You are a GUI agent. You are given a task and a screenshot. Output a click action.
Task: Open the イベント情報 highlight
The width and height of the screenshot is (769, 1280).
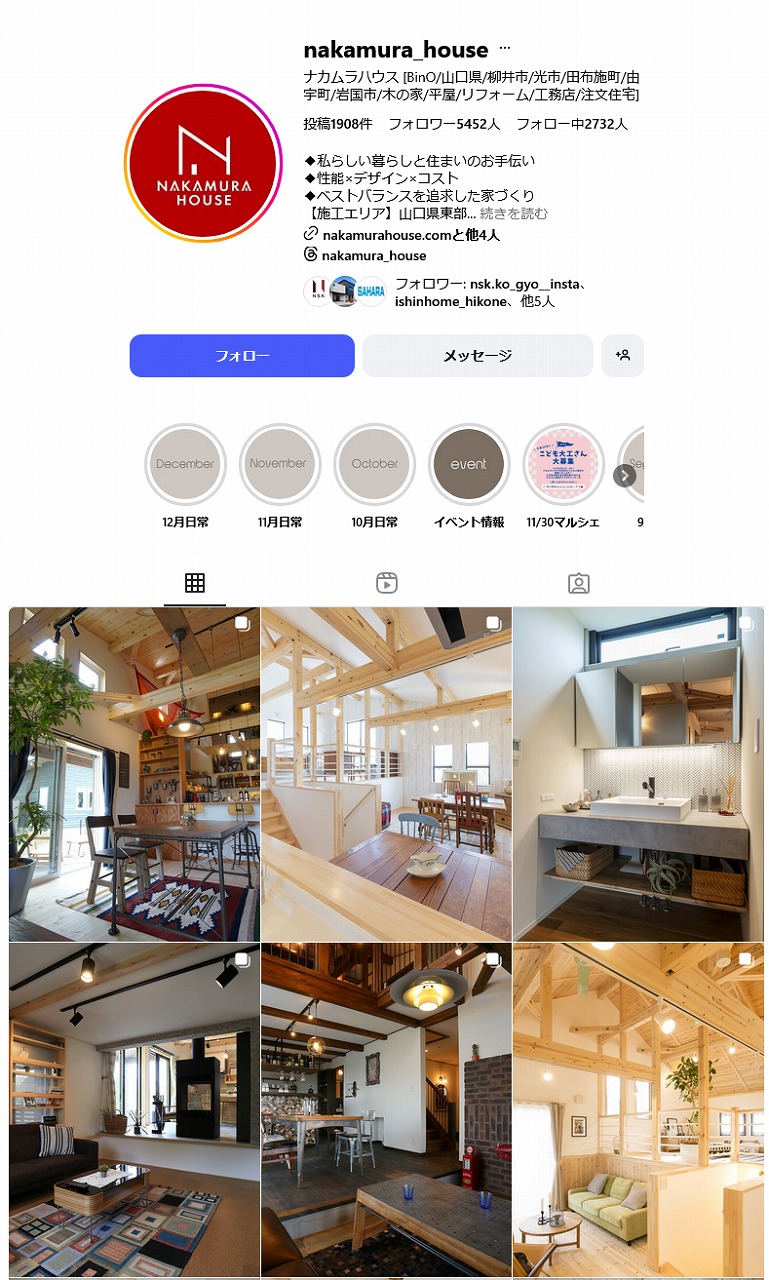(x=468, y=464)
